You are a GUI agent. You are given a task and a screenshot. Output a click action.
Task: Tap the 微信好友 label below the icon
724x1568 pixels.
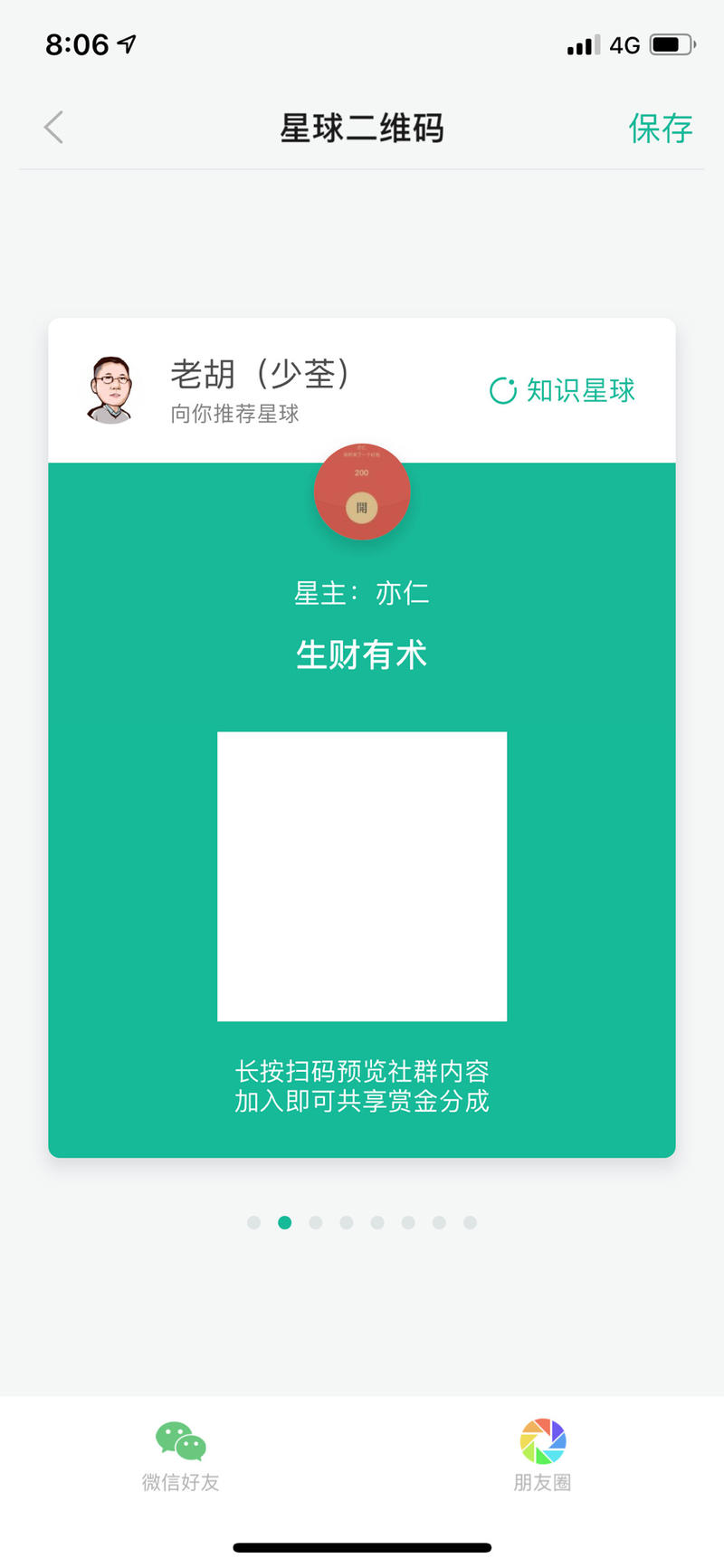point(180,1481)
